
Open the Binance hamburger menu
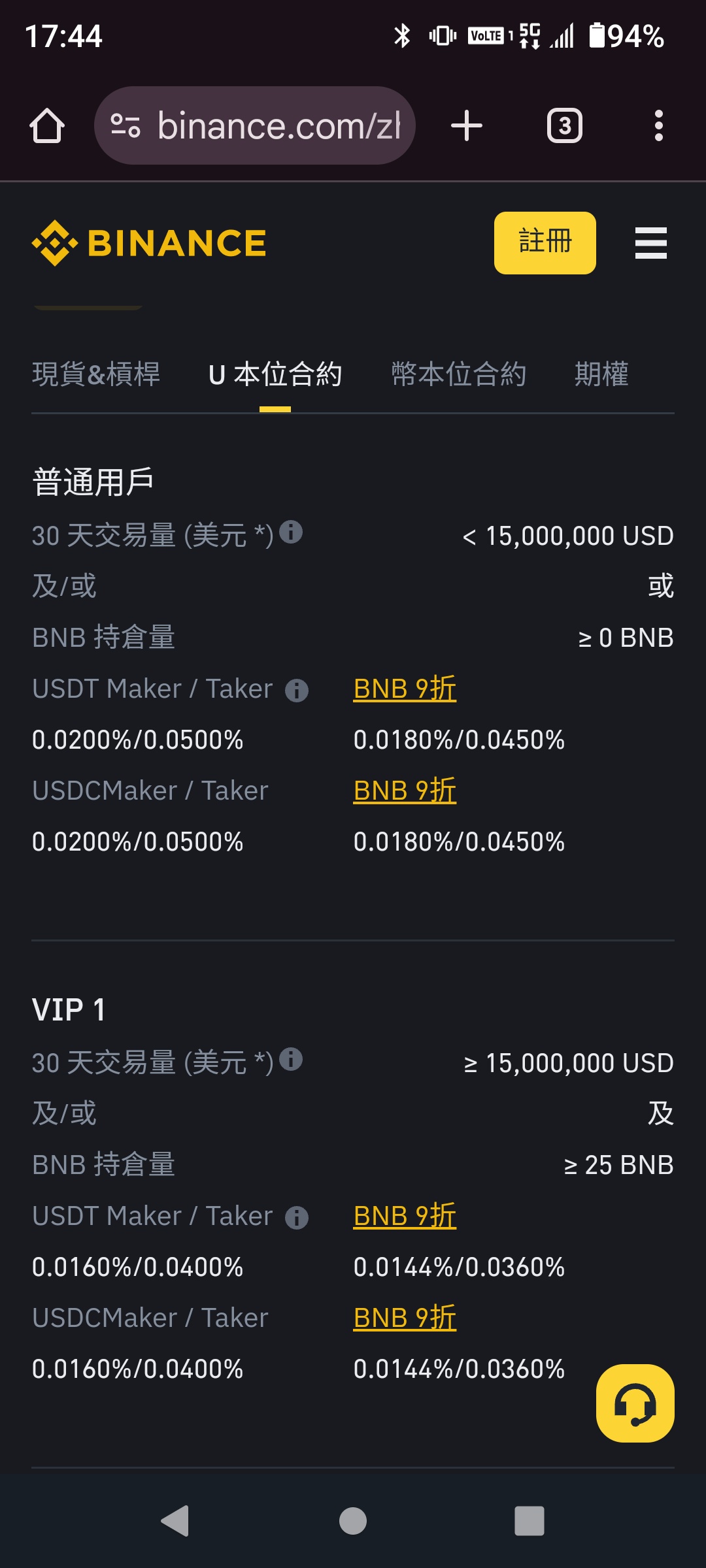click(651, 243)
